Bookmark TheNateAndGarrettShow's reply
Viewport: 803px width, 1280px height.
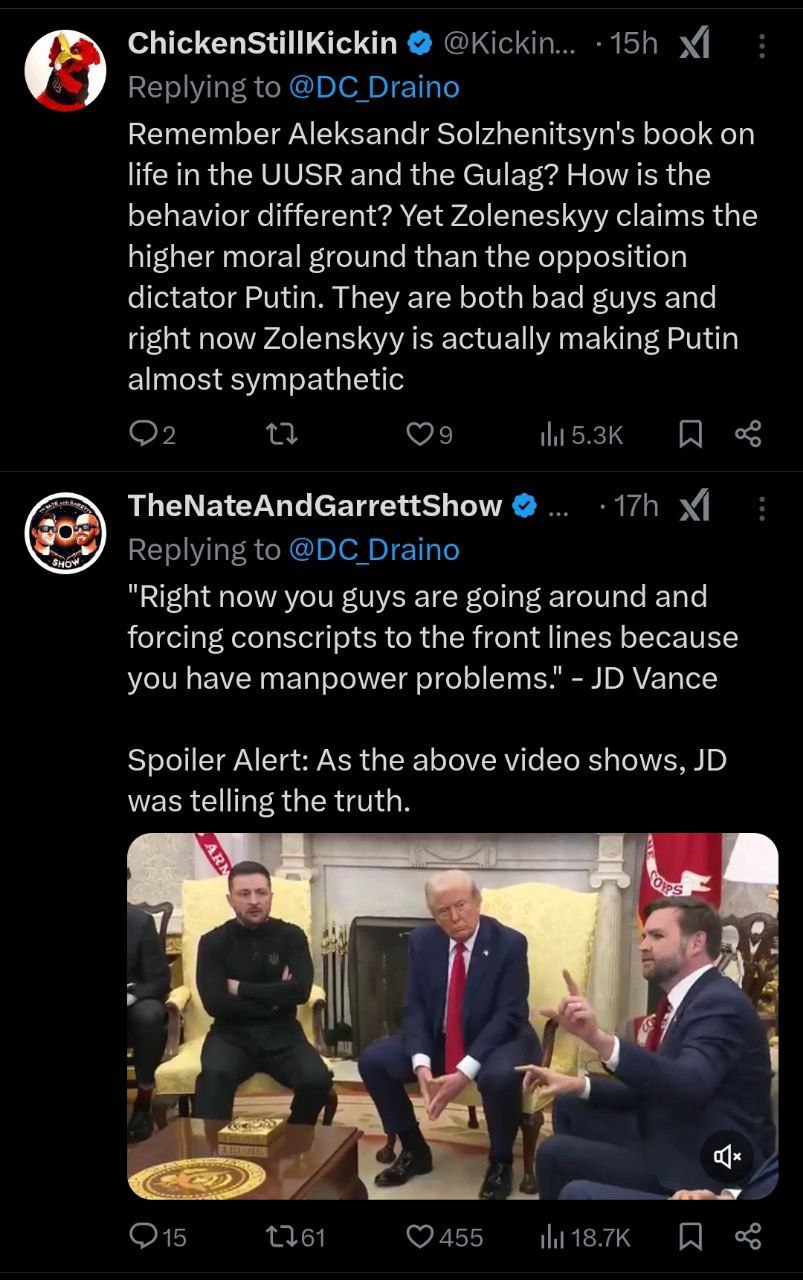[x=690, y=1237]
